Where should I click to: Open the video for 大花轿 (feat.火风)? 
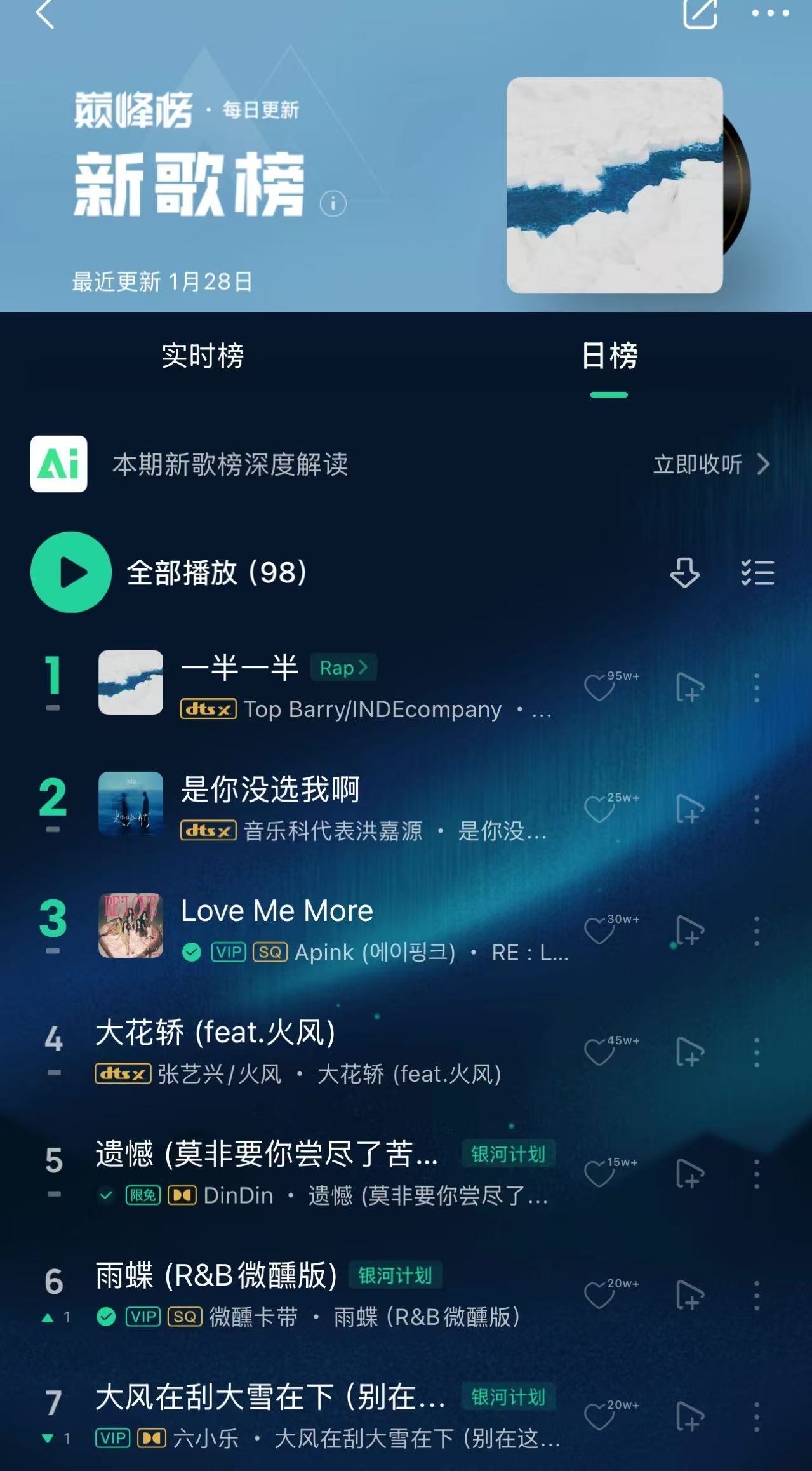click(689, 1052)
